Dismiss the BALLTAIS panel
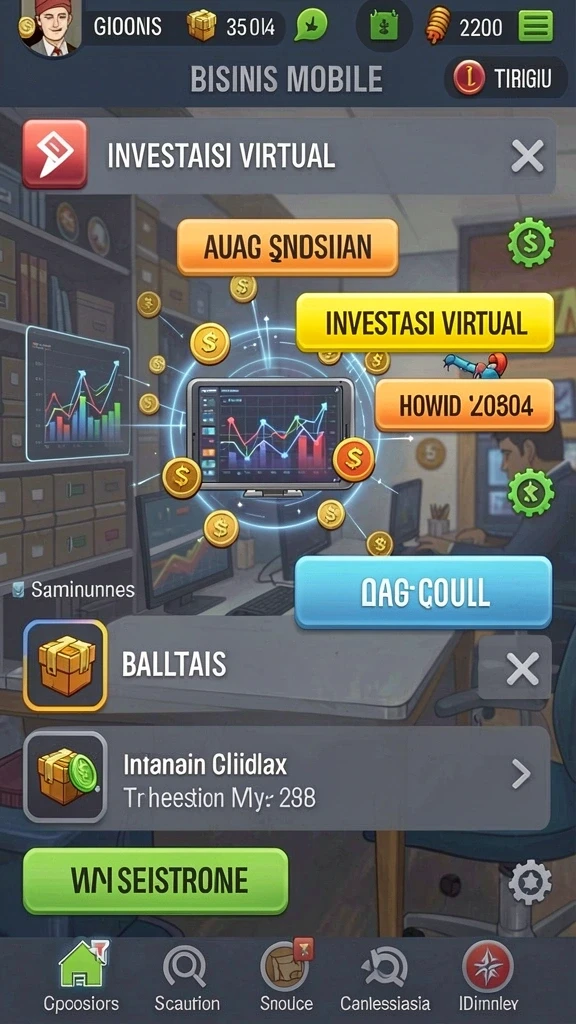 click(x=522, y=670)
